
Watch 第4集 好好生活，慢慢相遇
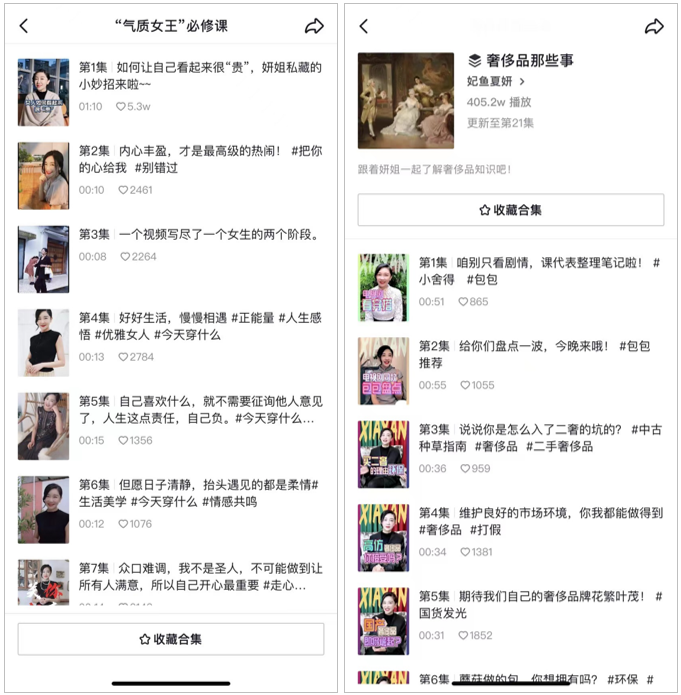(199, 326)
